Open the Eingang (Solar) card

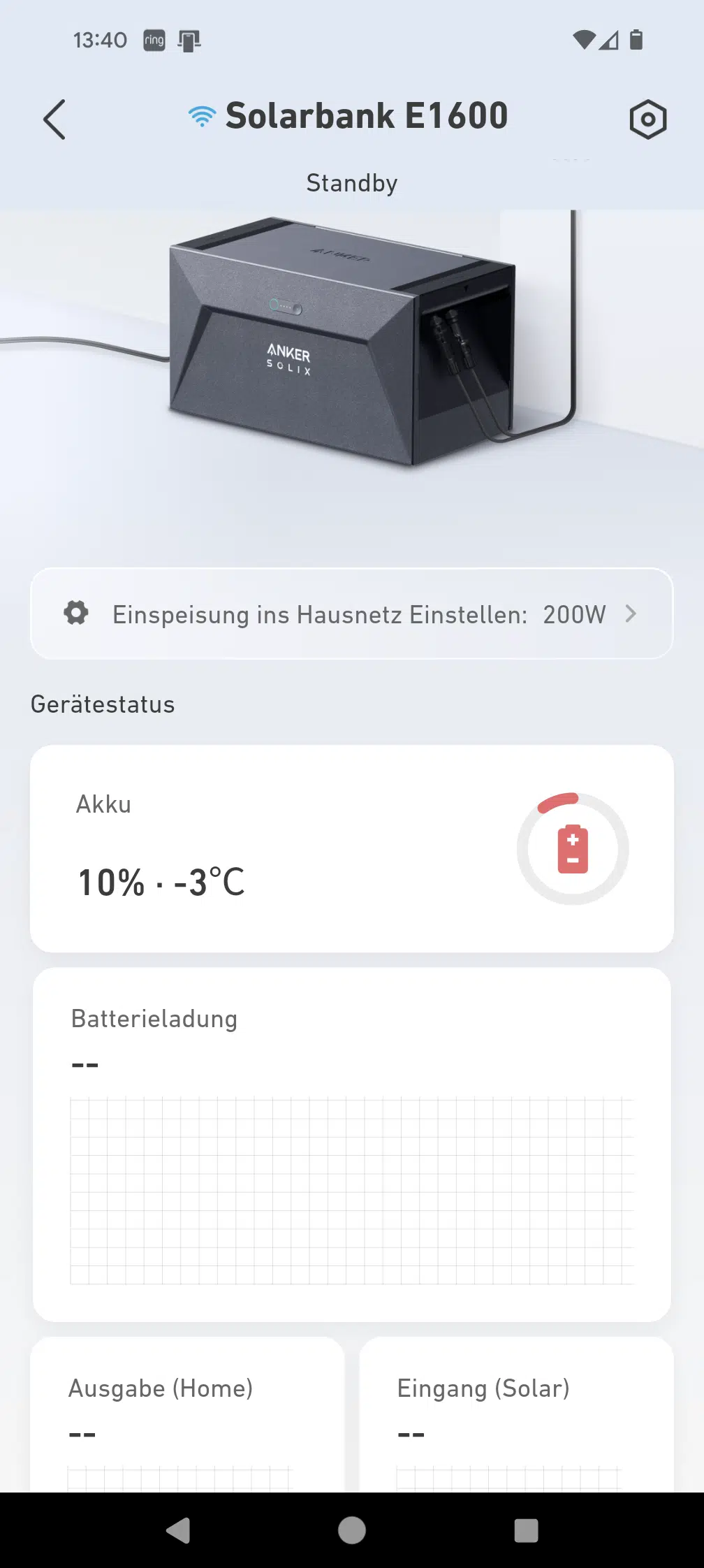point(516,1415)
